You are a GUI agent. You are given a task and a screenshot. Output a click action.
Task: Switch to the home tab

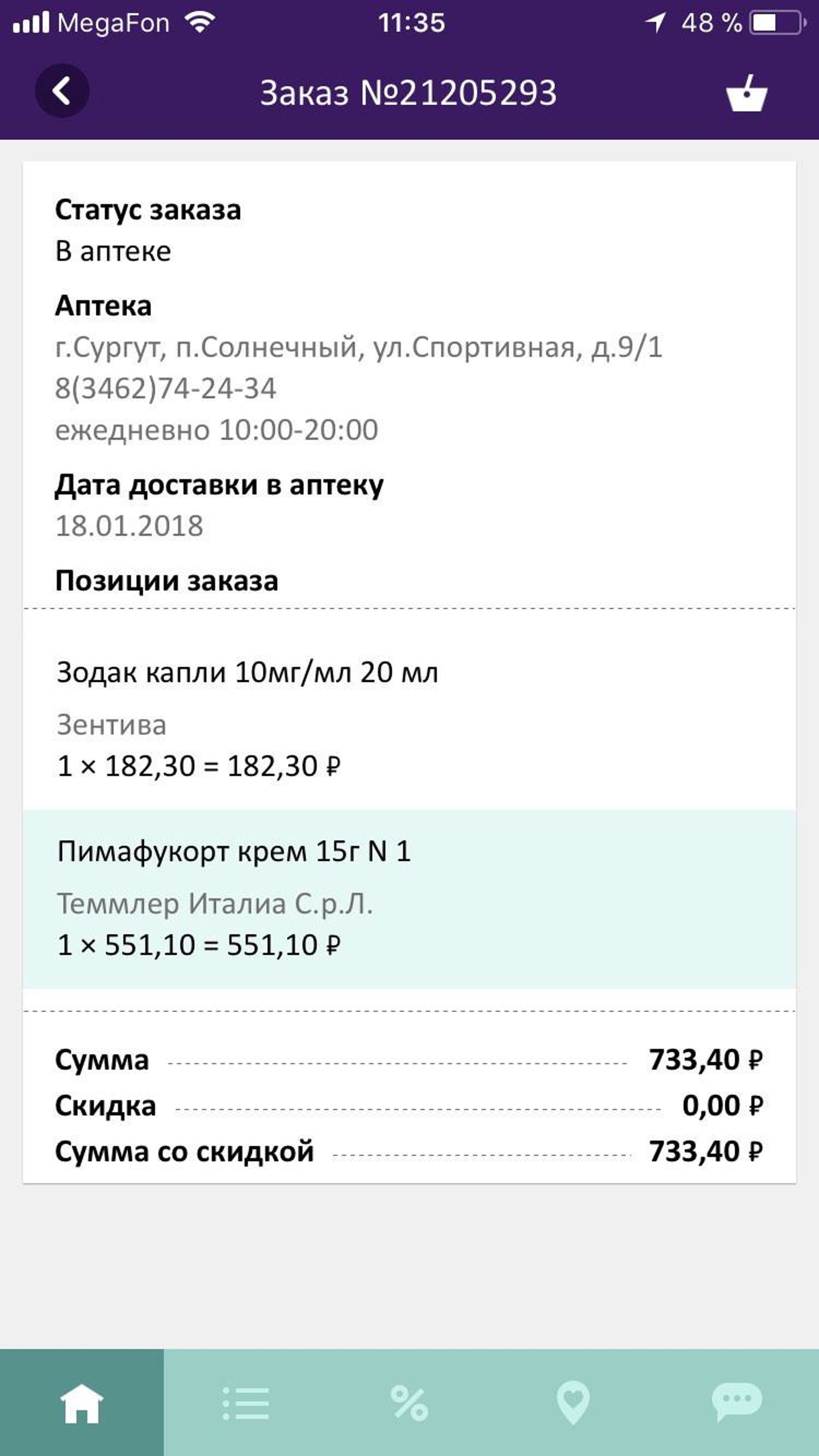click(x=81, y=1403)
